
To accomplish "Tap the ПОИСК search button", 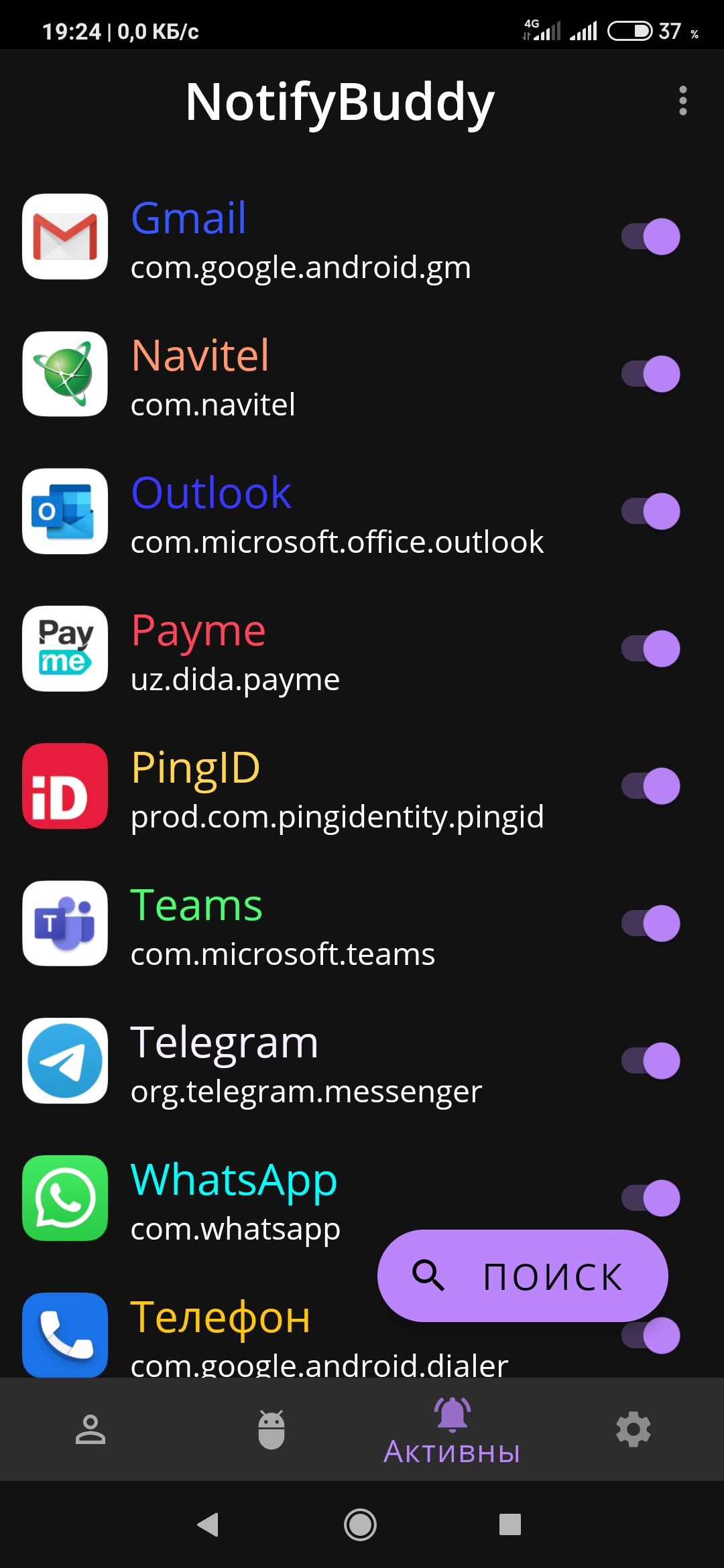I will pos(522,1275).
